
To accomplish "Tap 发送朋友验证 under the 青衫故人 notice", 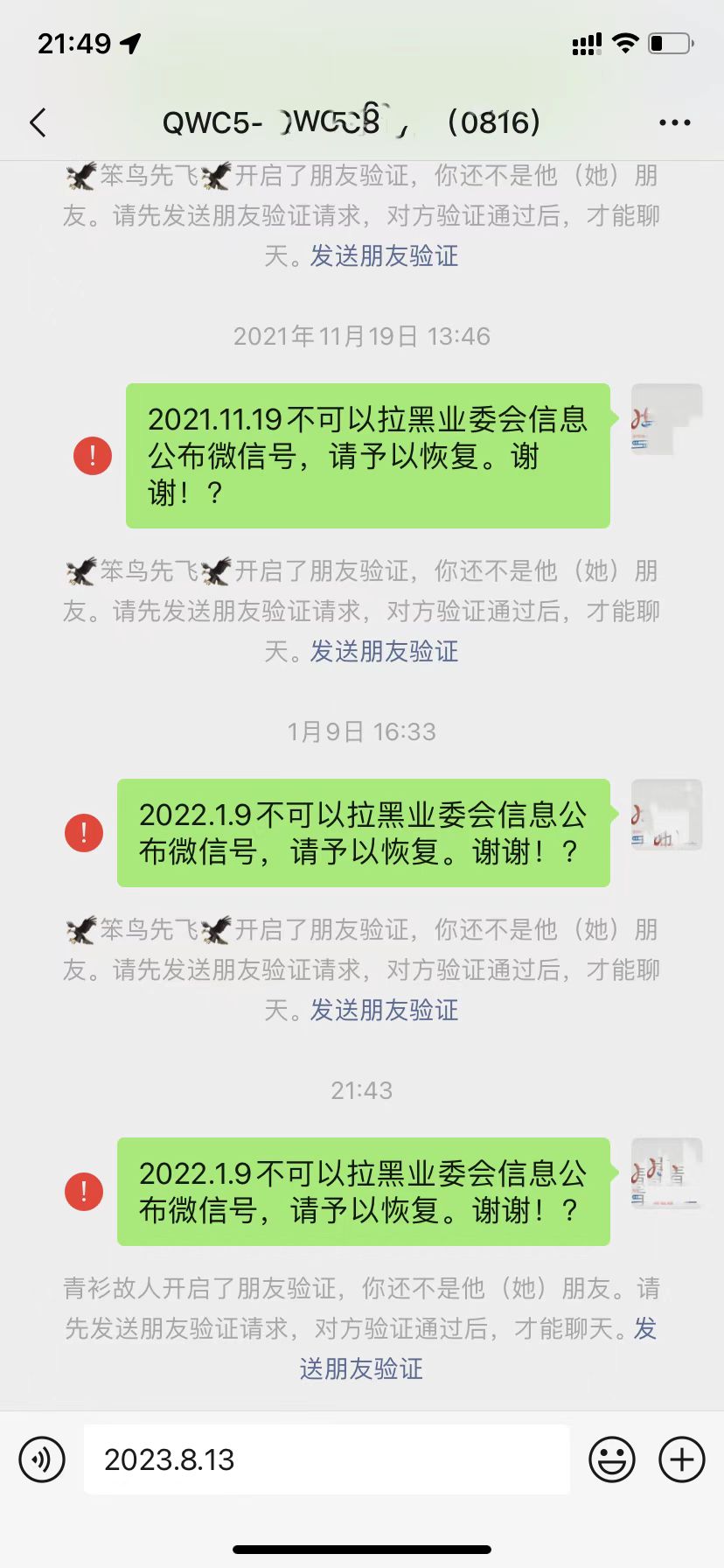I will pos(360,1369).
